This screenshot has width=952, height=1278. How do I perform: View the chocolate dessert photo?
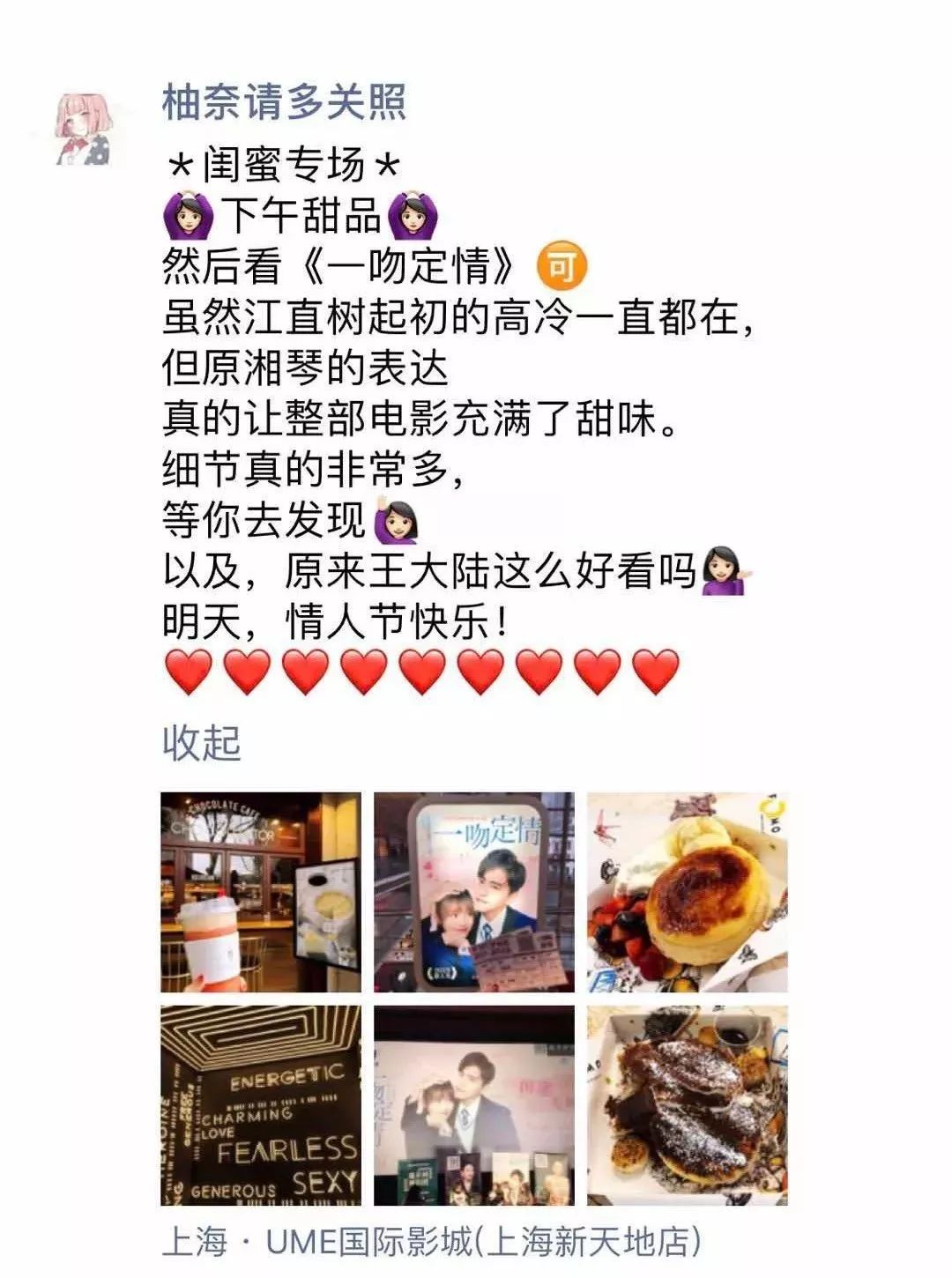[x=688, y=1105]
